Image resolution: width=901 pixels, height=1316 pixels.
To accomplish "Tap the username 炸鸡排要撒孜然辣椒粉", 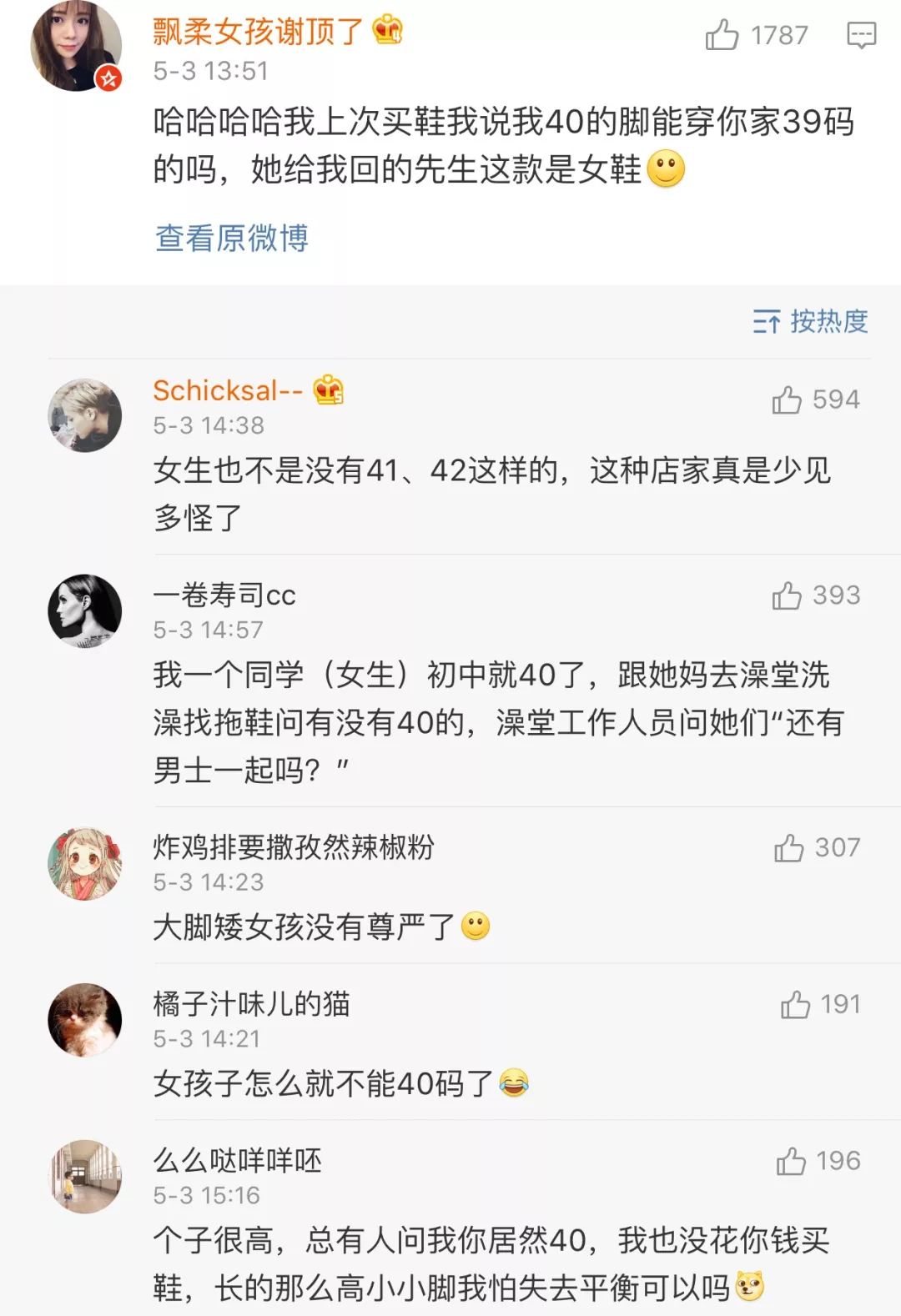I will coord(294,847).
